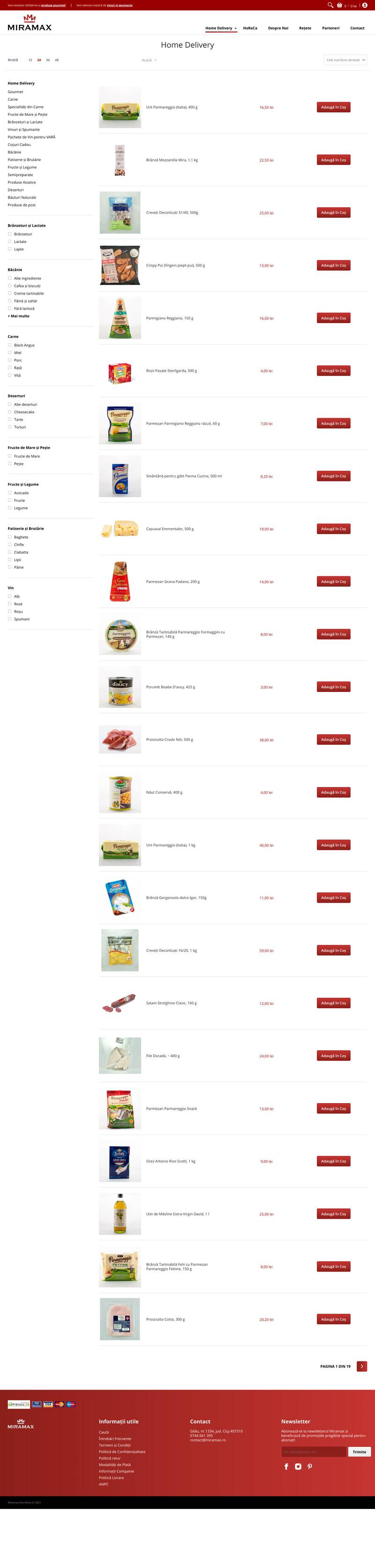
Task: Tap the newsletter email field
Action: 314,1452
